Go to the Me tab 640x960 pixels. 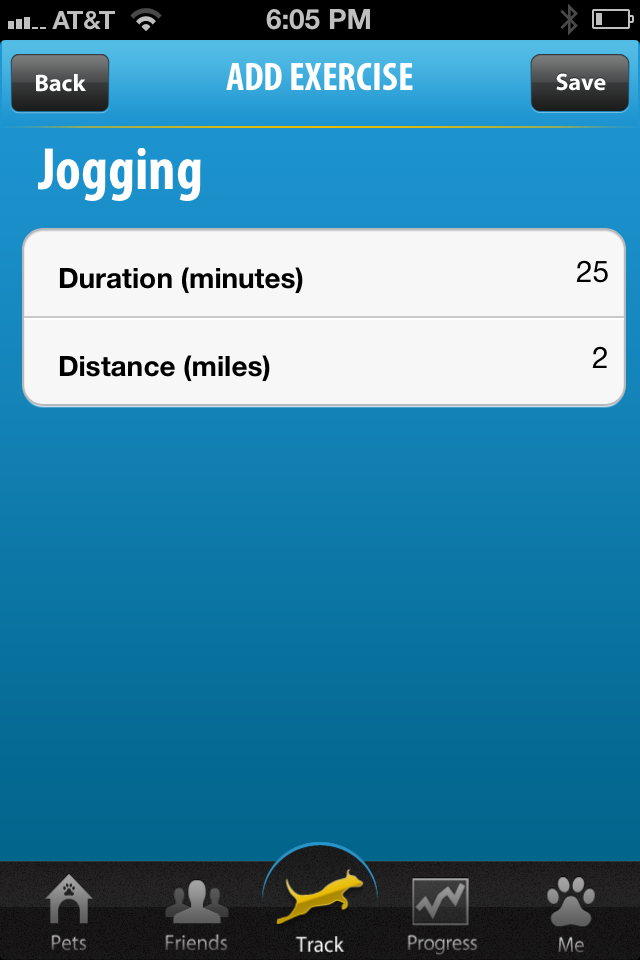pos(571,912)
